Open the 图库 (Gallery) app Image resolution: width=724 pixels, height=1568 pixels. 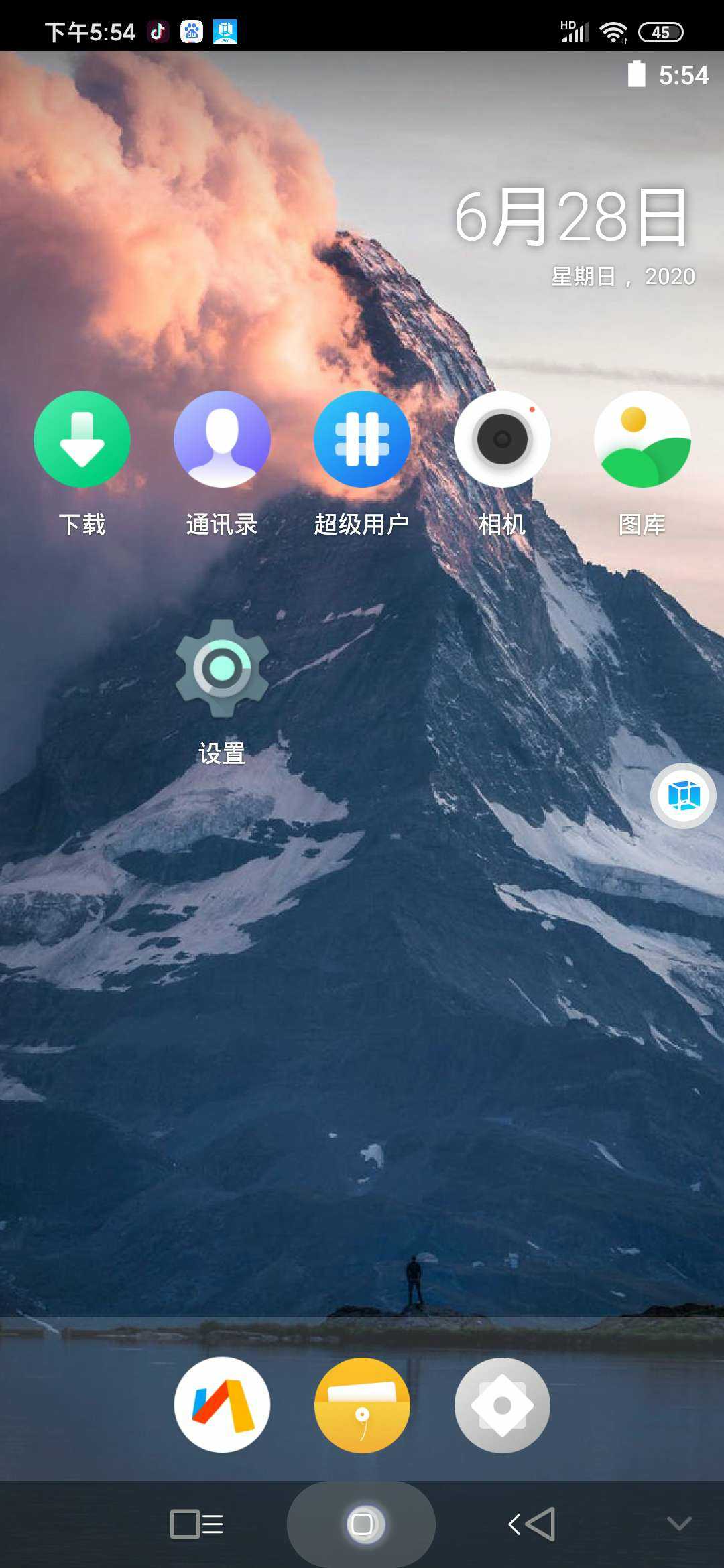[642, 440]
